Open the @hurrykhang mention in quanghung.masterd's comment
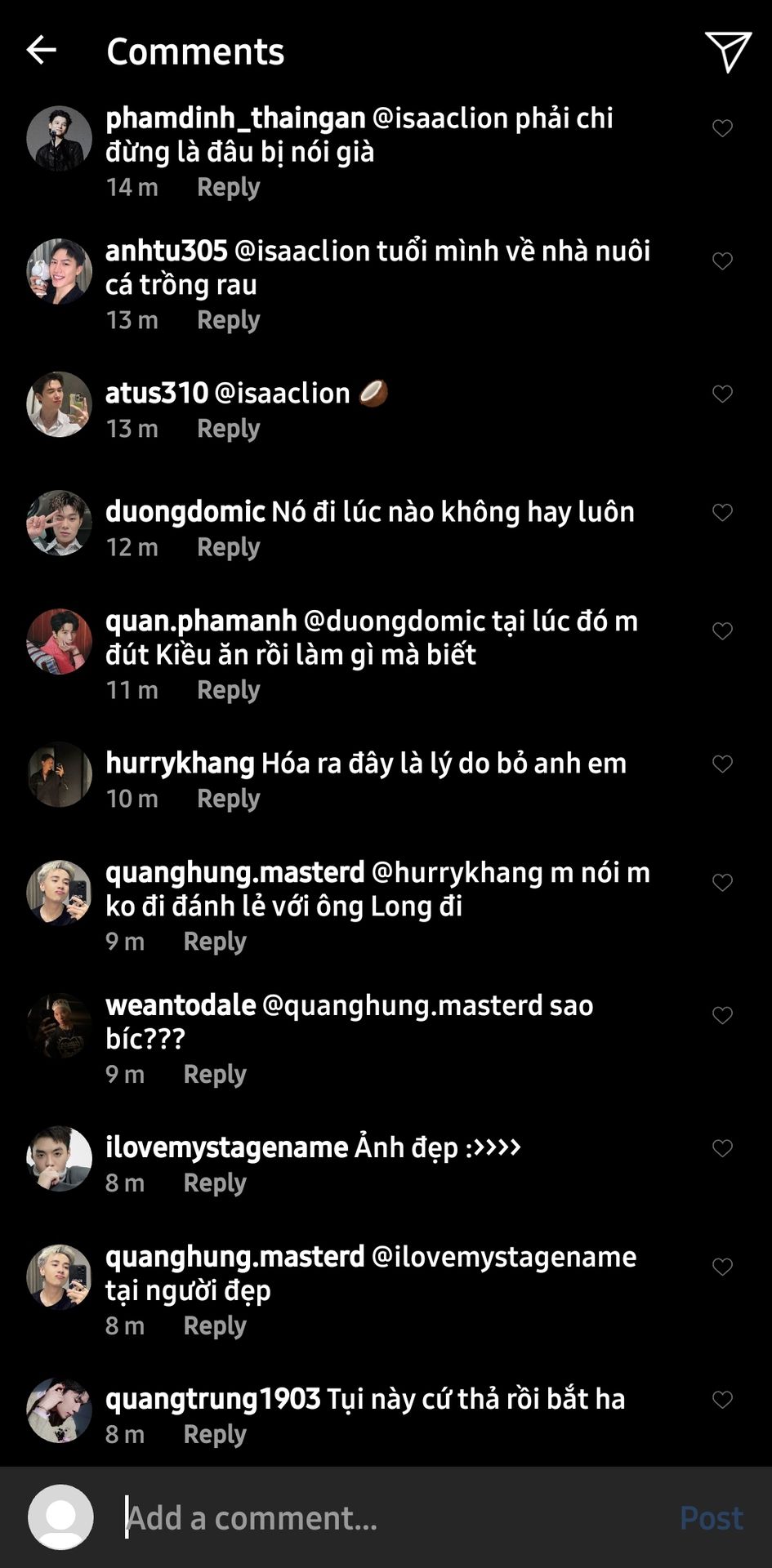Viewport: 772px width, 1568px height. pyautogui.click(x=457, y=872)
